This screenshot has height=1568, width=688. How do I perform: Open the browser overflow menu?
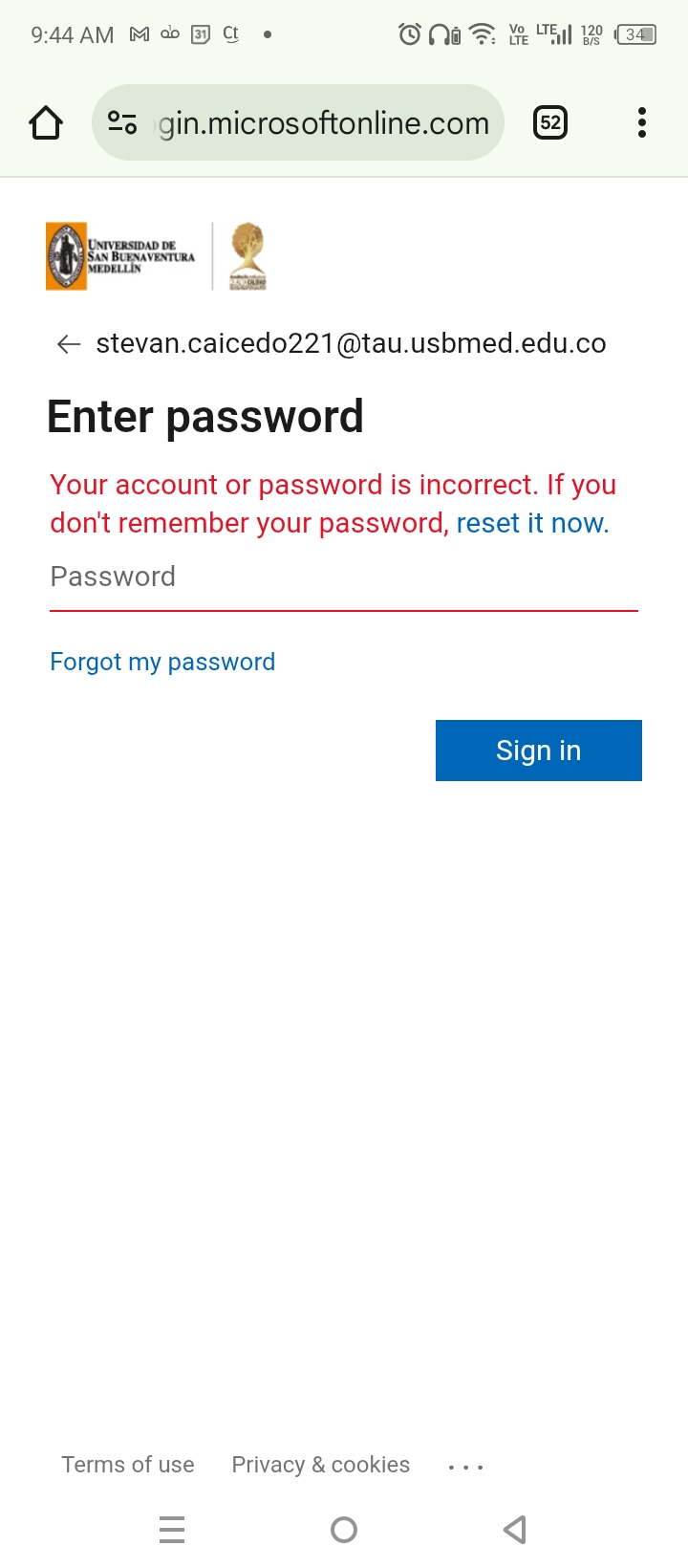pyautogui.click(x=642, y=122)
